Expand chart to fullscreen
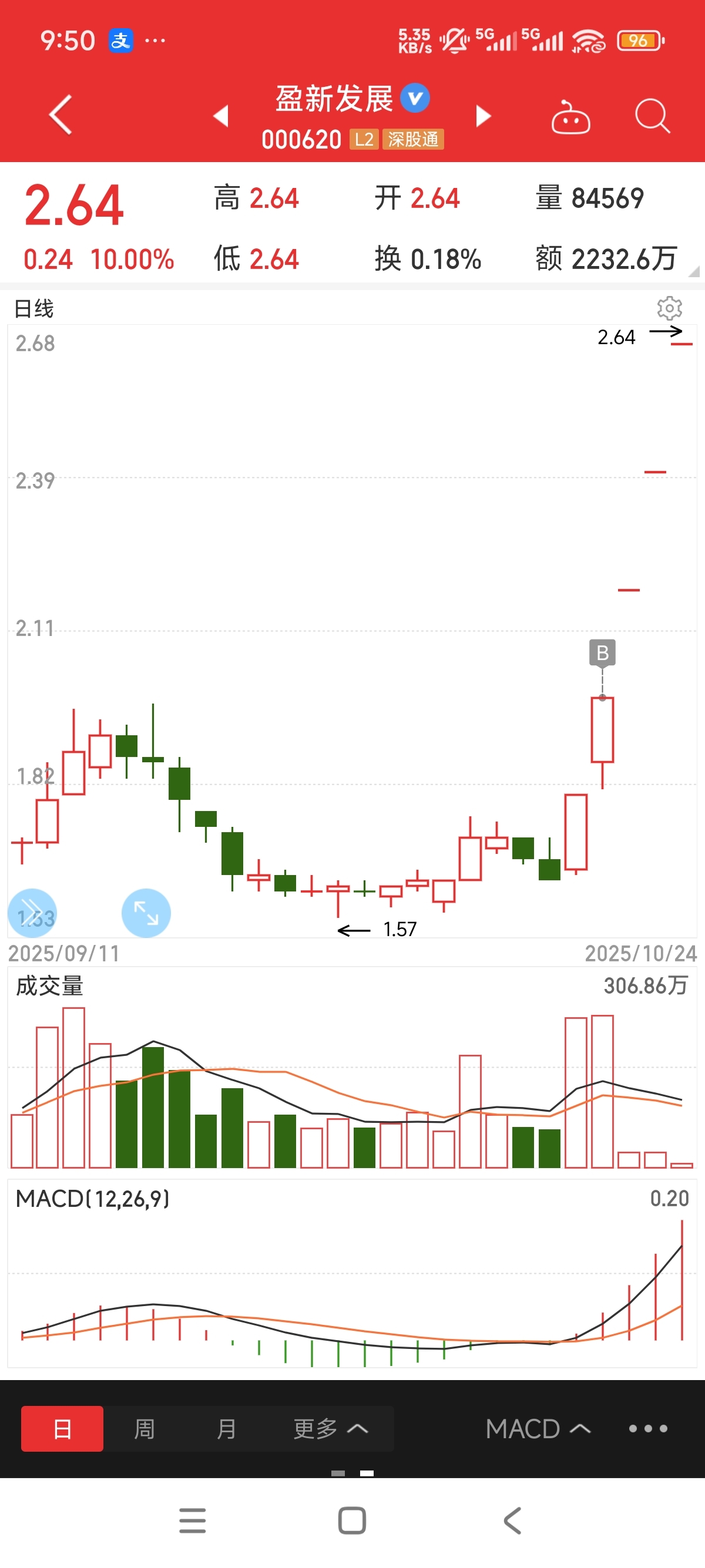Viewport: 705px width, 1568px height. coord(146,913)
